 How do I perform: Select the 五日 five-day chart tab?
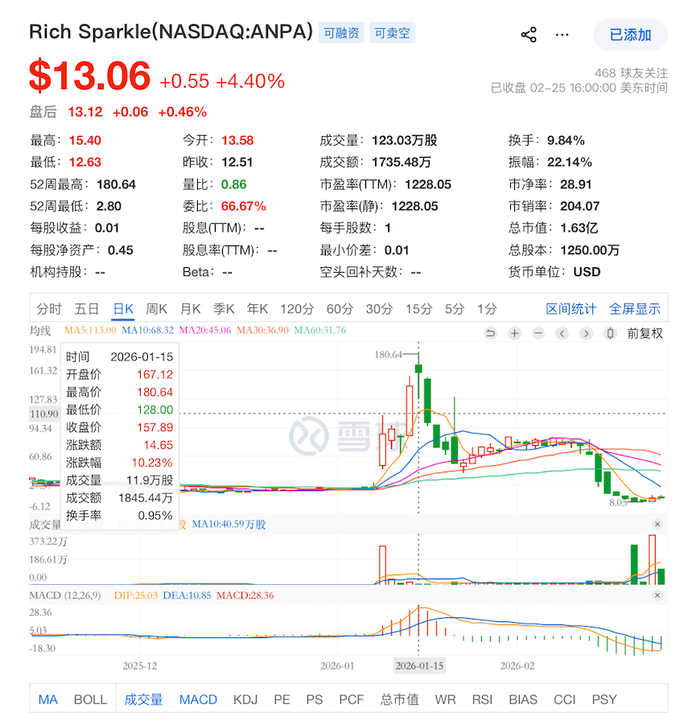tap(88, 308)
